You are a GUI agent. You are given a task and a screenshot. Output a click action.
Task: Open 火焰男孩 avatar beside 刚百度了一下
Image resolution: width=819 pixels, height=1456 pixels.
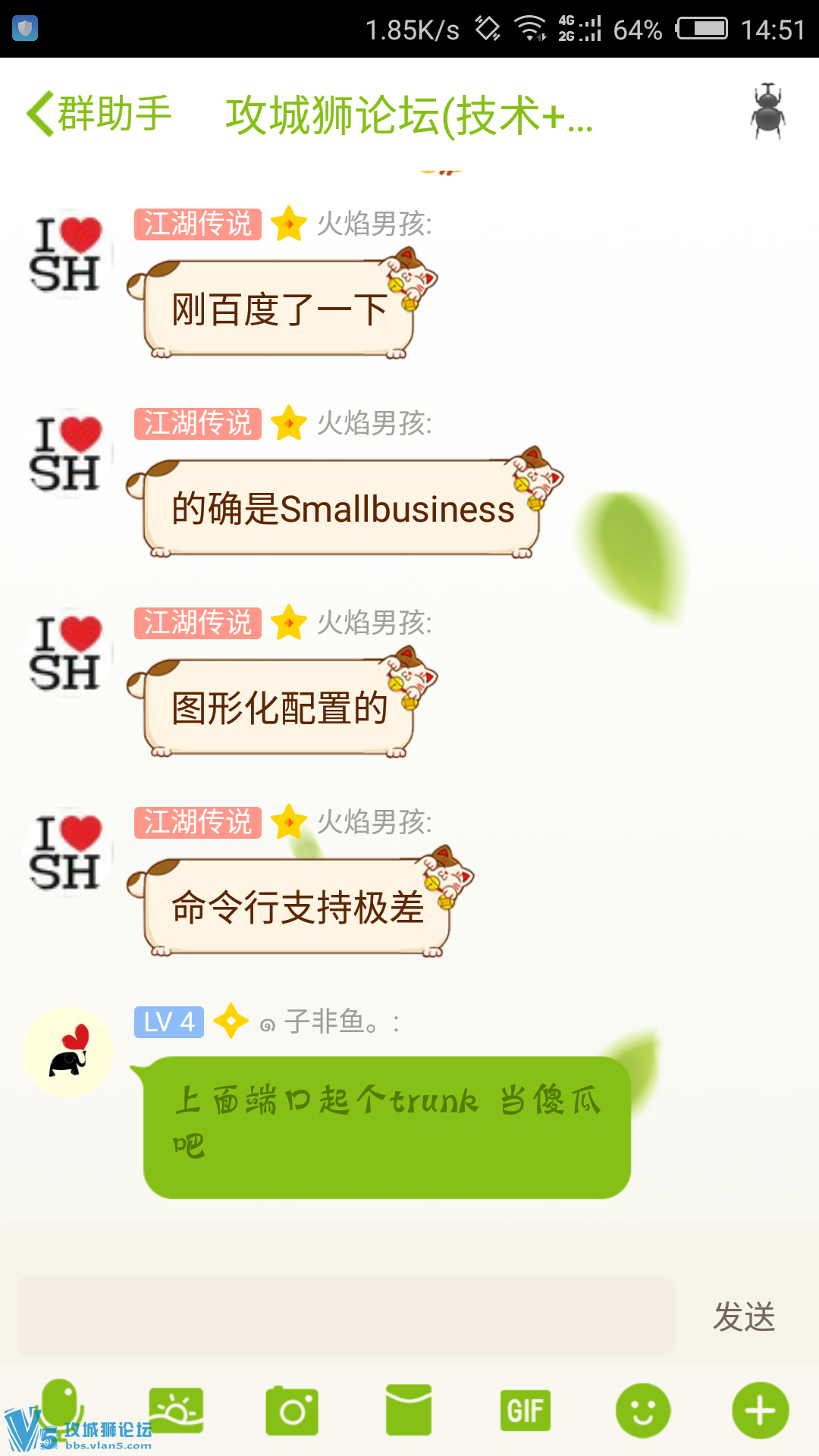click(x=67, y=254)
